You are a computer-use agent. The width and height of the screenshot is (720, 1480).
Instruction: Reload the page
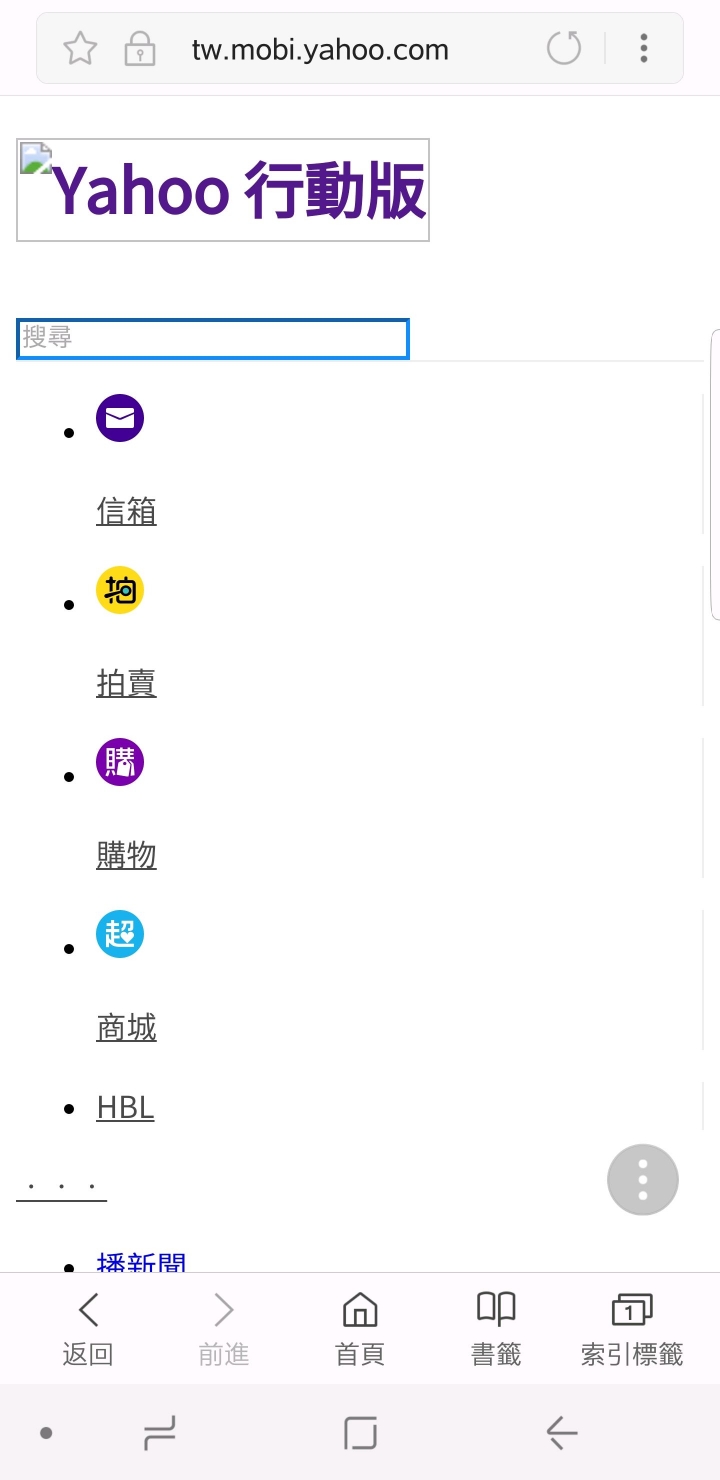564,48
